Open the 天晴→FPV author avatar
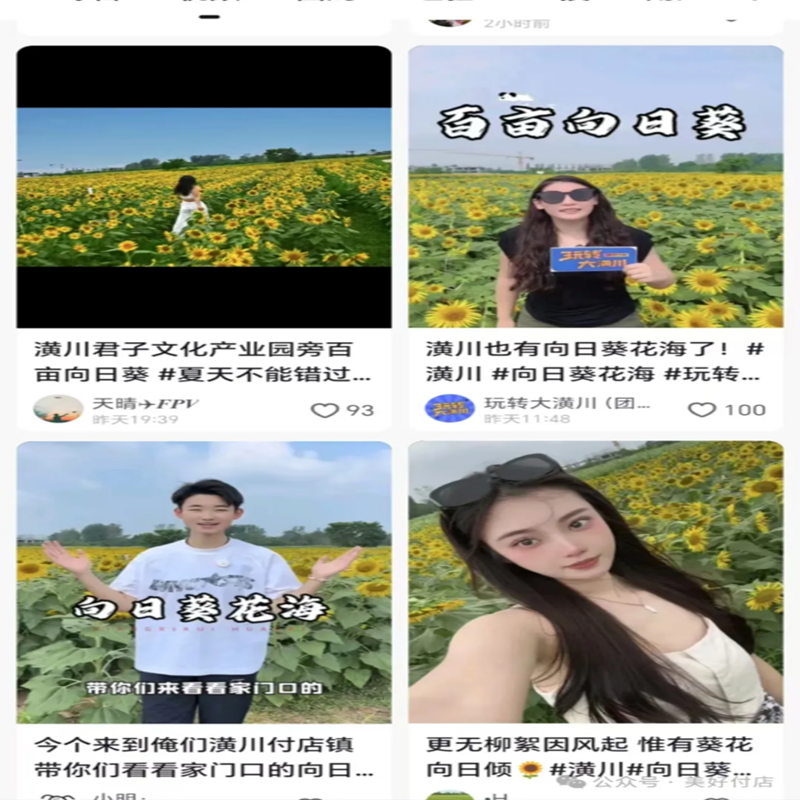The width and height of the screenshot is (800, 800). click(58, 409)
